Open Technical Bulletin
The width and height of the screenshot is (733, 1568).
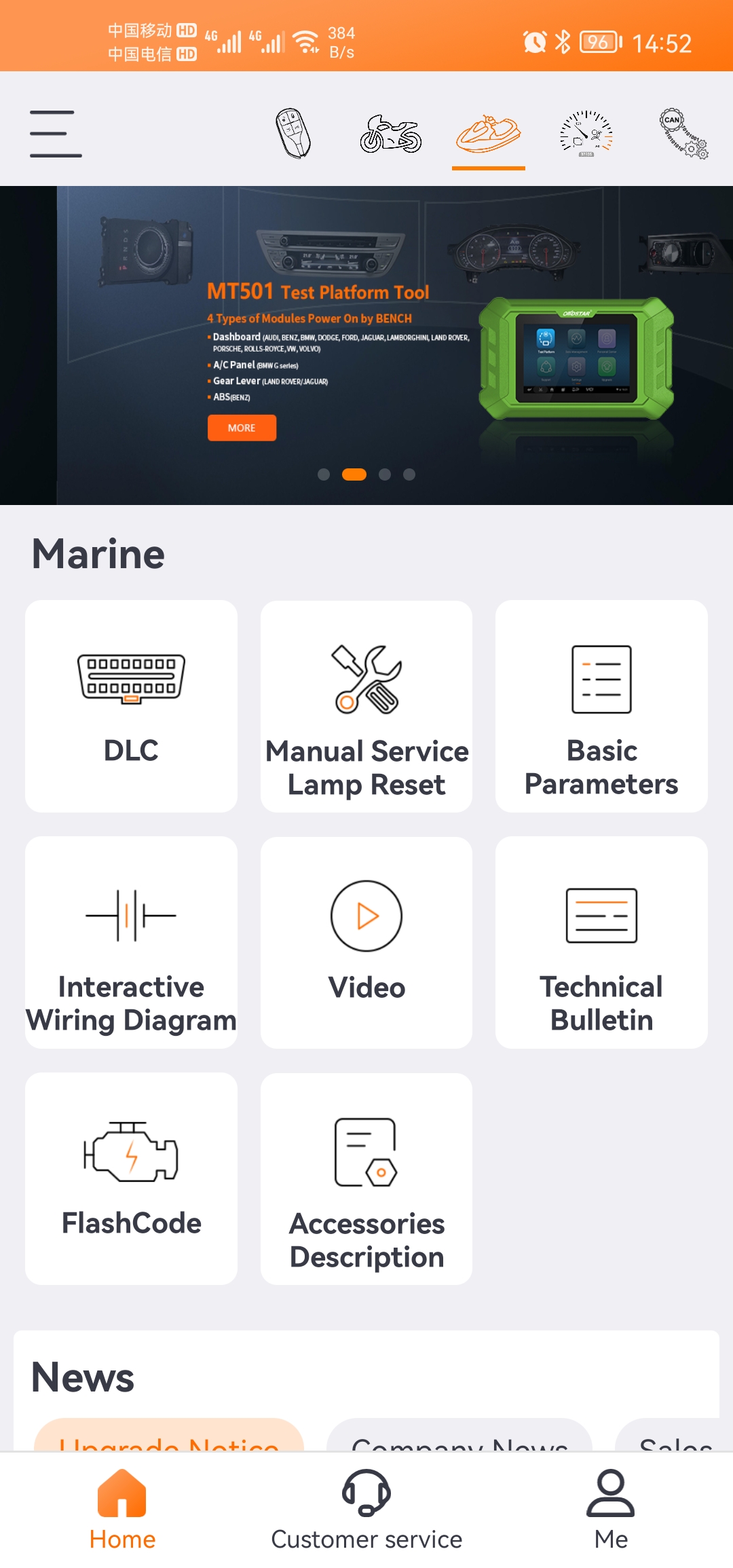601,942
